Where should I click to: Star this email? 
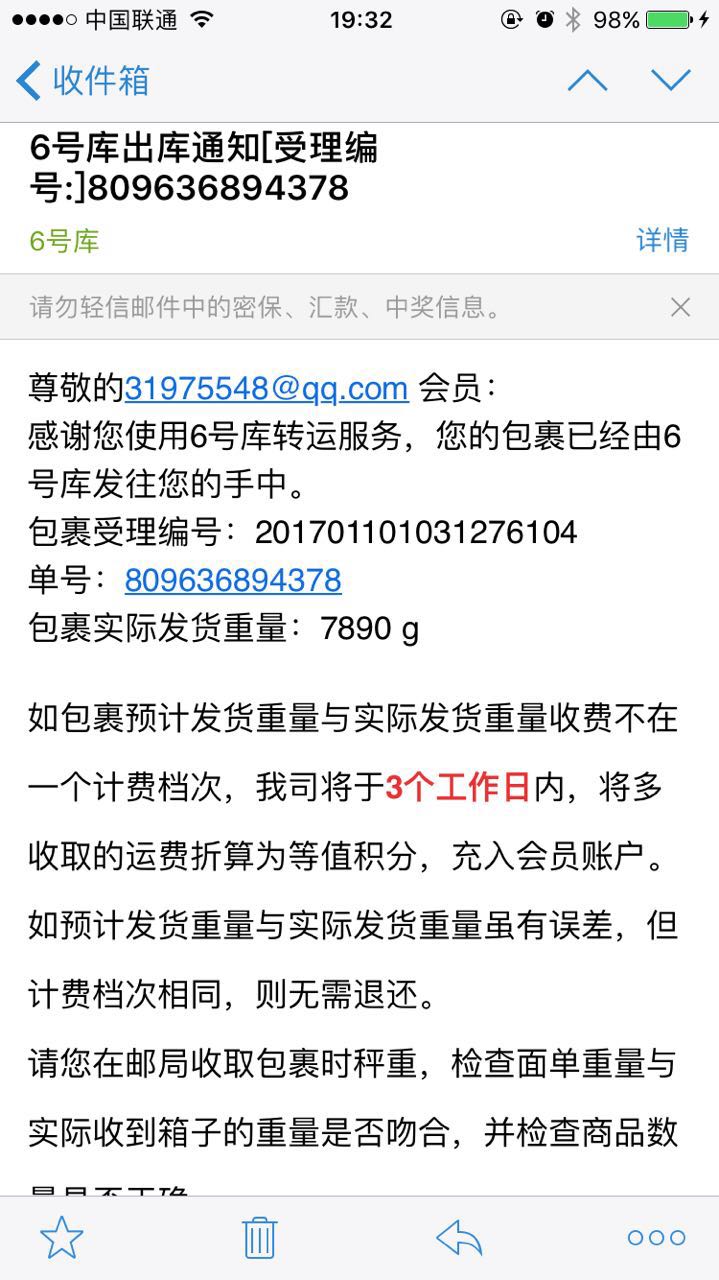[x=62, y=1238]
